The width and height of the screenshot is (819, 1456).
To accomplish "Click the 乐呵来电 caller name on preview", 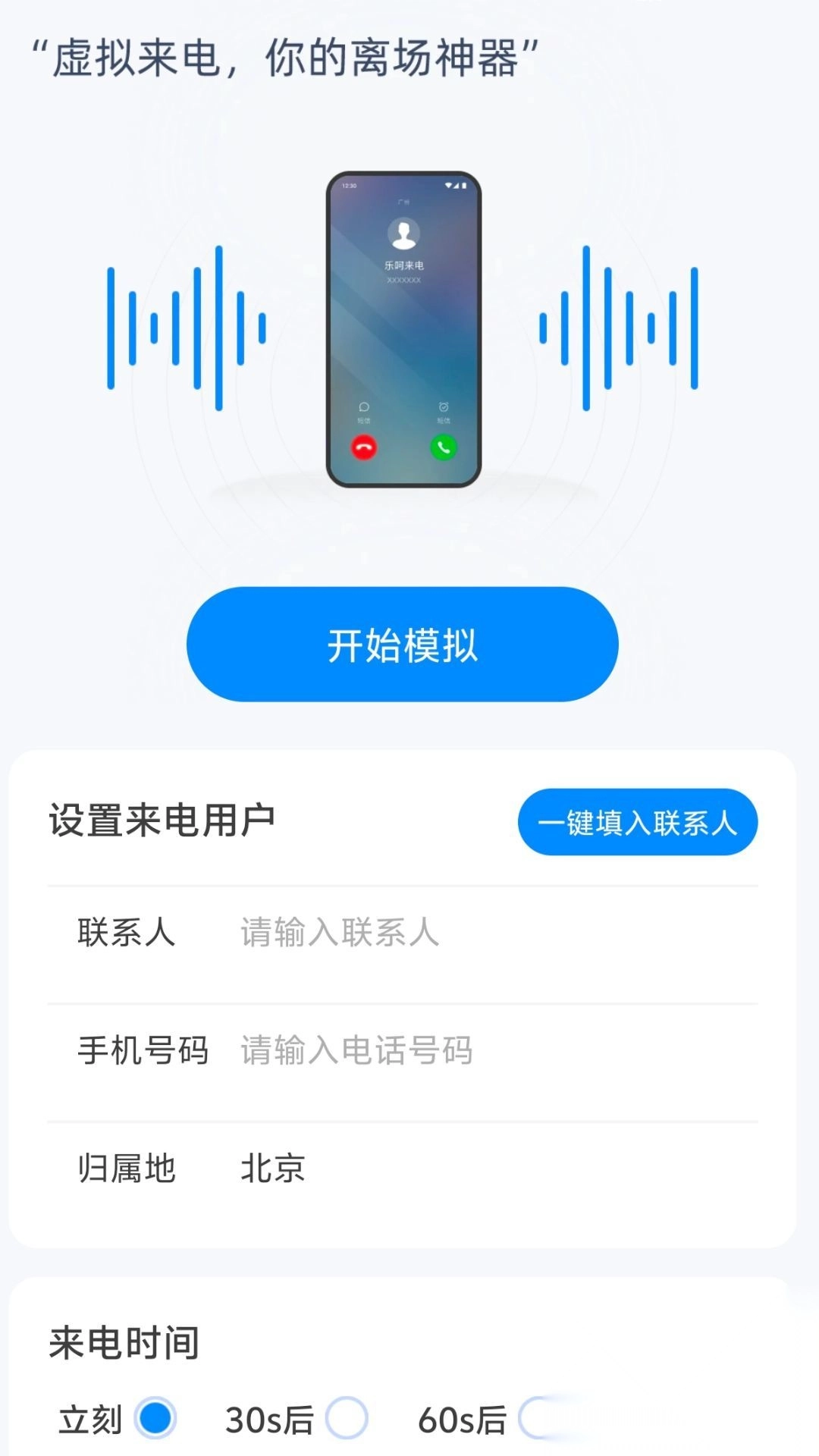I will [403, 266].
